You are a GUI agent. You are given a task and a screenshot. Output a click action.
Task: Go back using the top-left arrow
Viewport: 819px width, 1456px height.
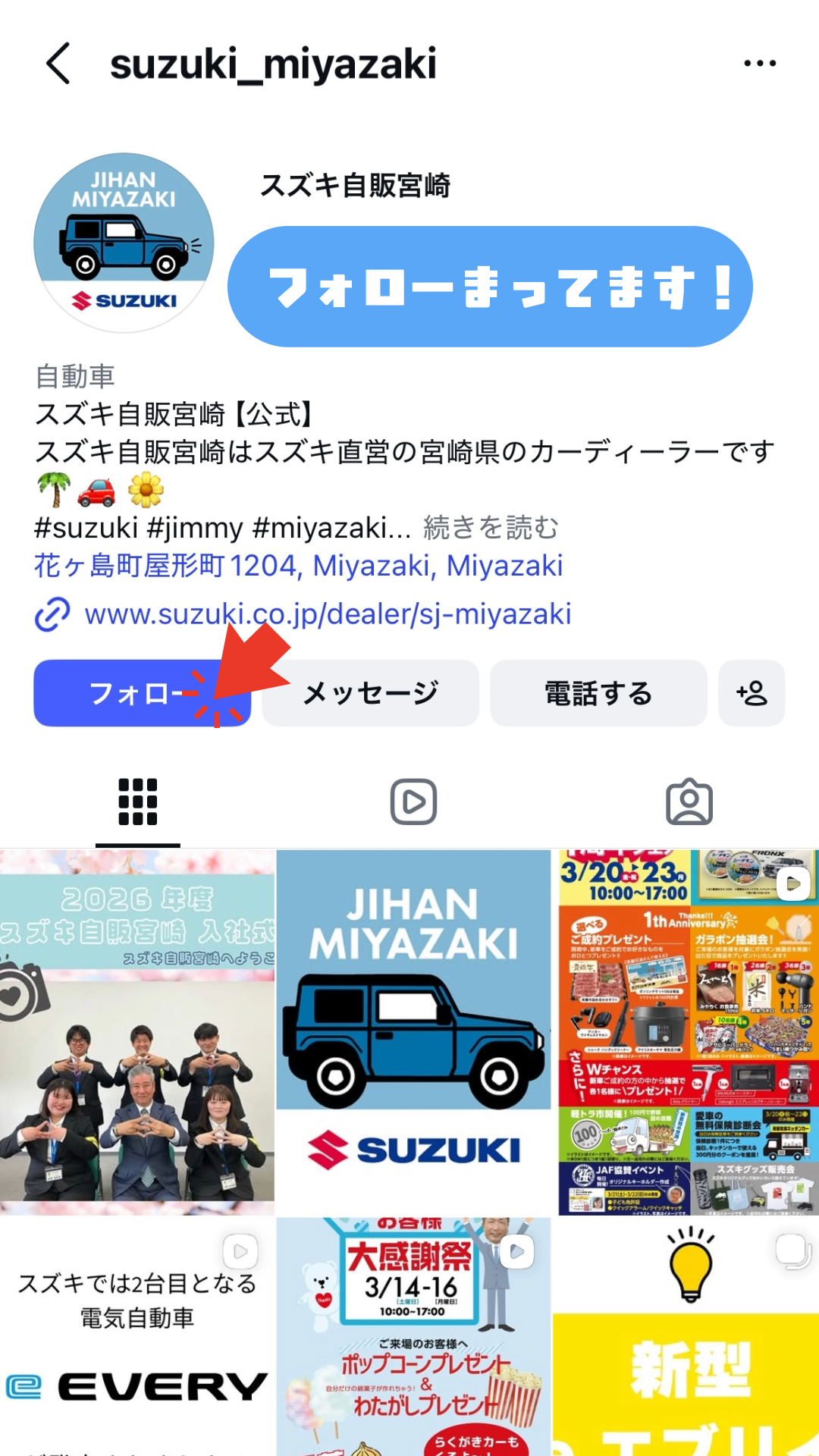click(58, 64)
